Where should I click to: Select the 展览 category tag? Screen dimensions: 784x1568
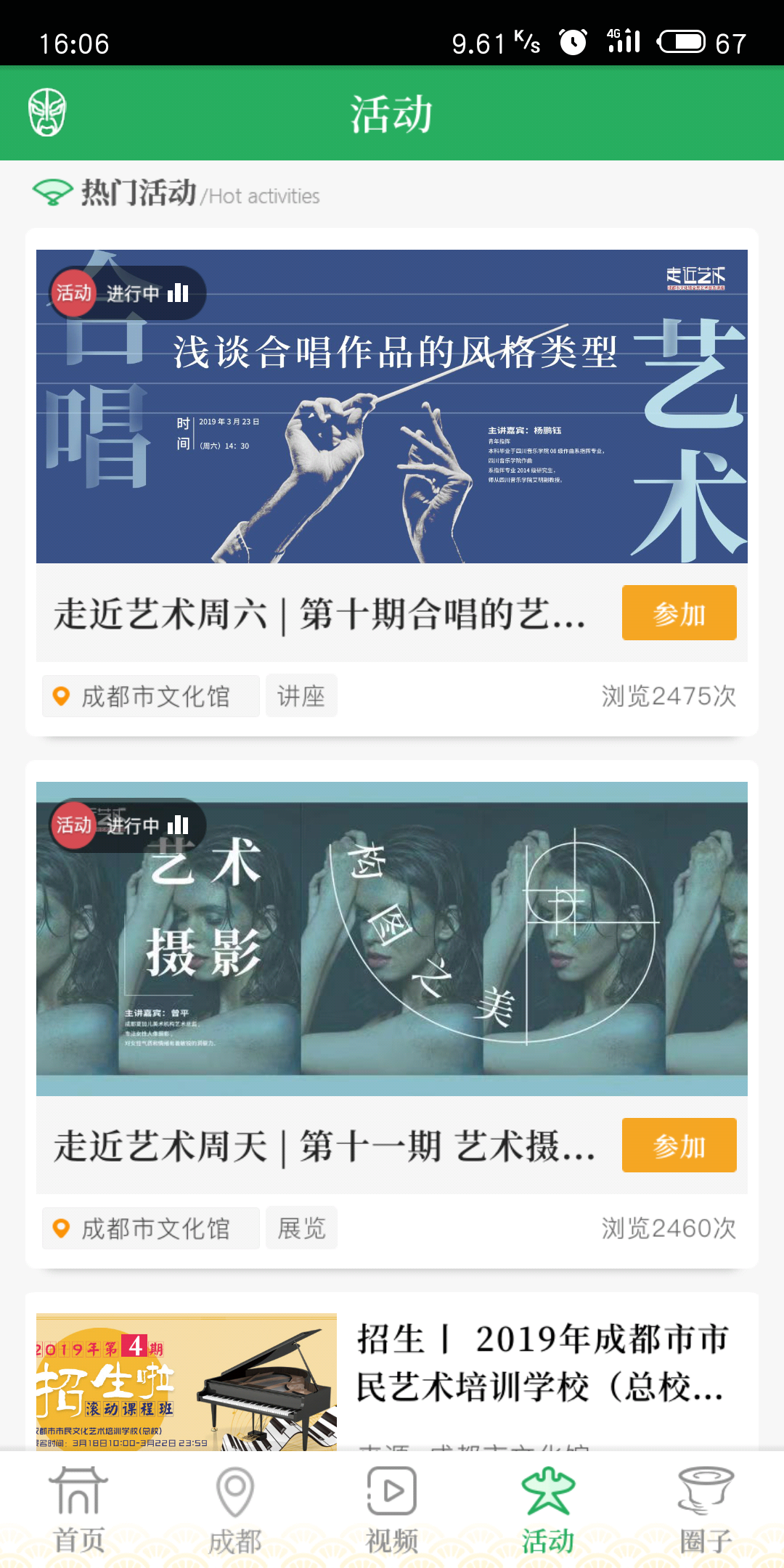point(301,1228)
